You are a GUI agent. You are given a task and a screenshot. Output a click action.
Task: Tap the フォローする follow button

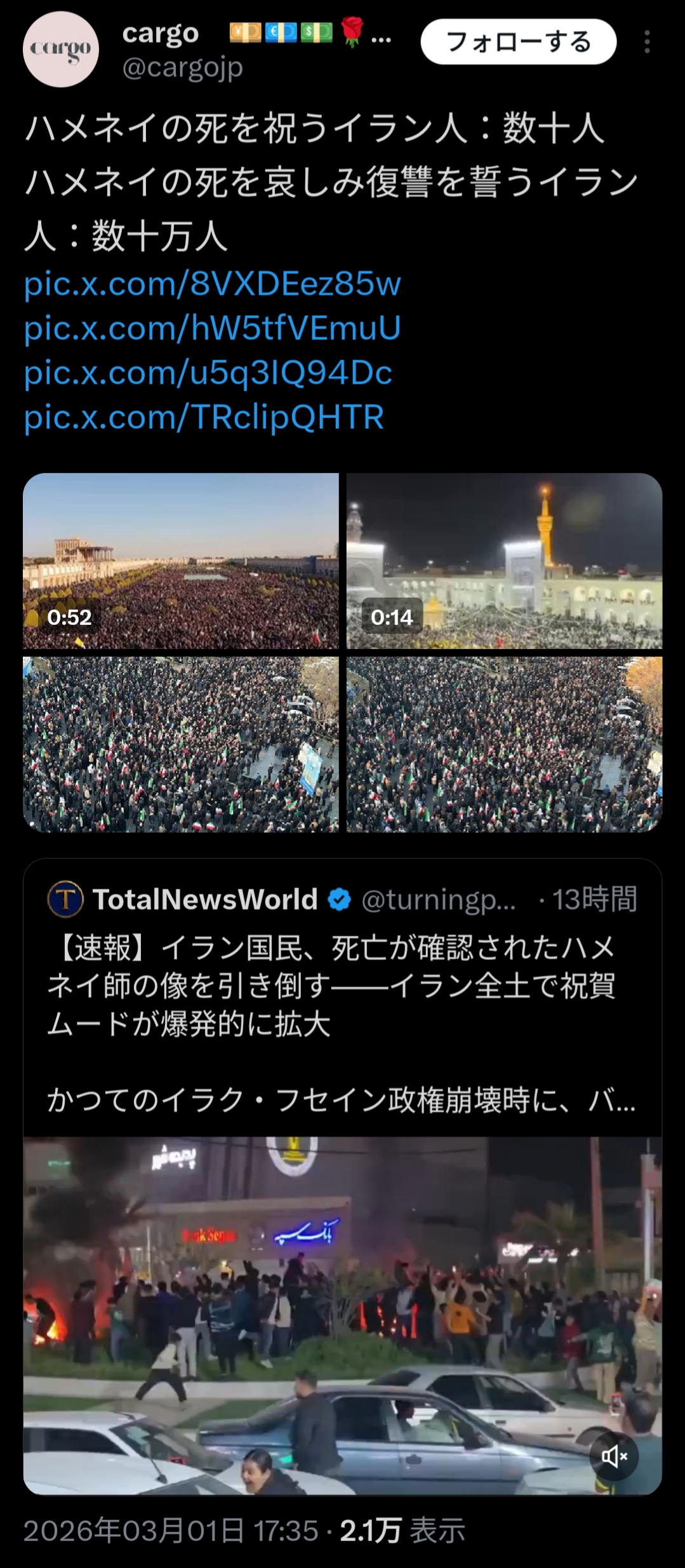518,42
